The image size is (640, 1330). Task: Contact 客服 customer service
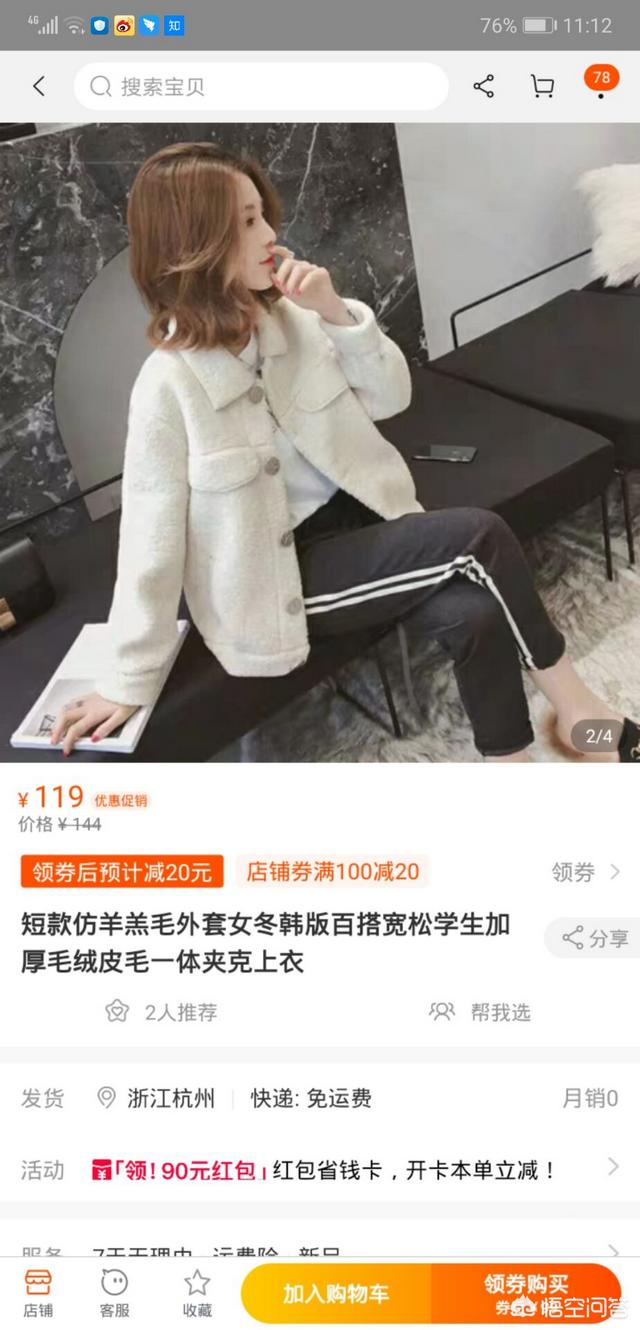[x=115, y=1294]
